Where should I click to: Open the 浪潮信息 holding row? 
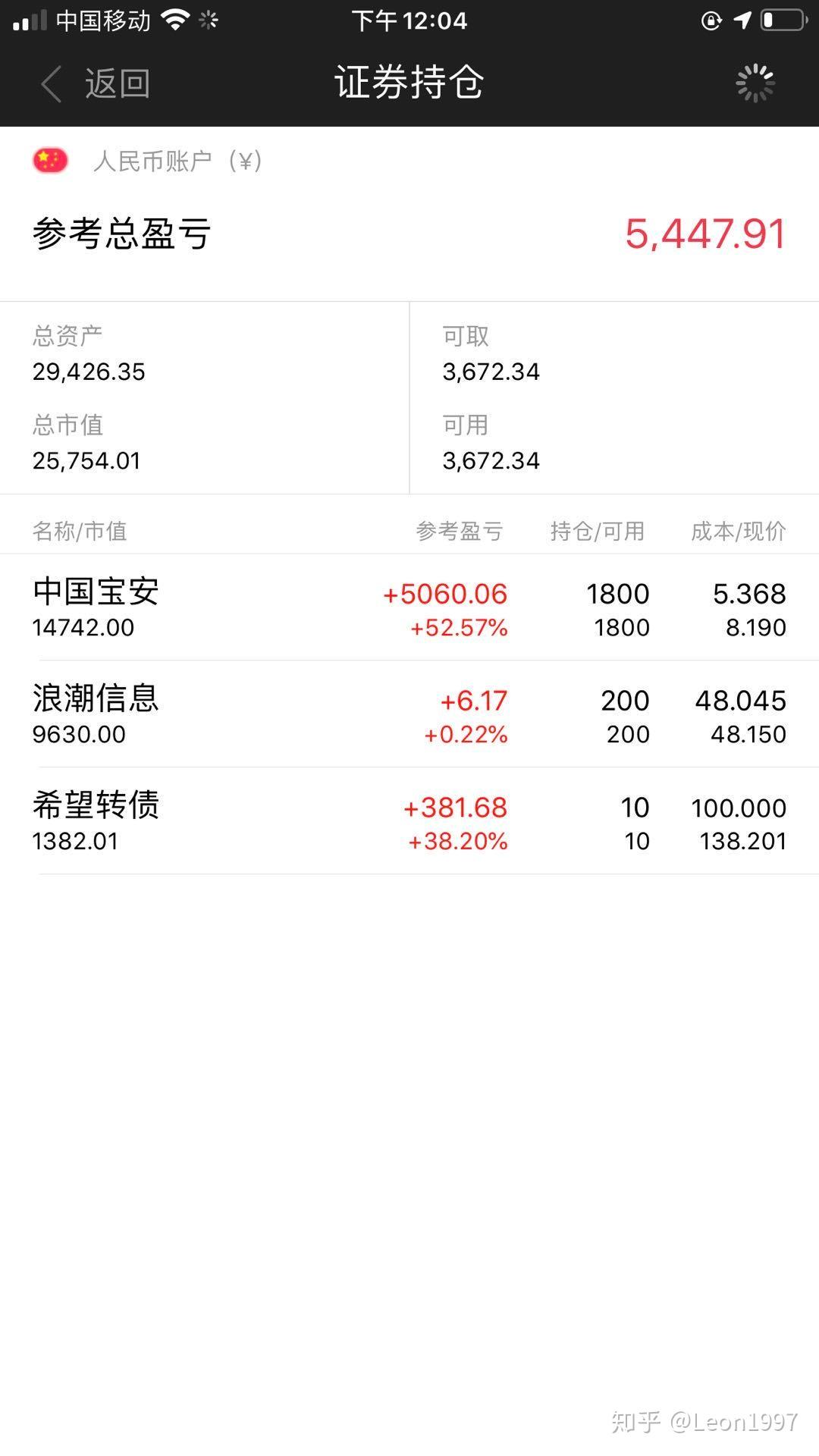click(x=409, y=714)
